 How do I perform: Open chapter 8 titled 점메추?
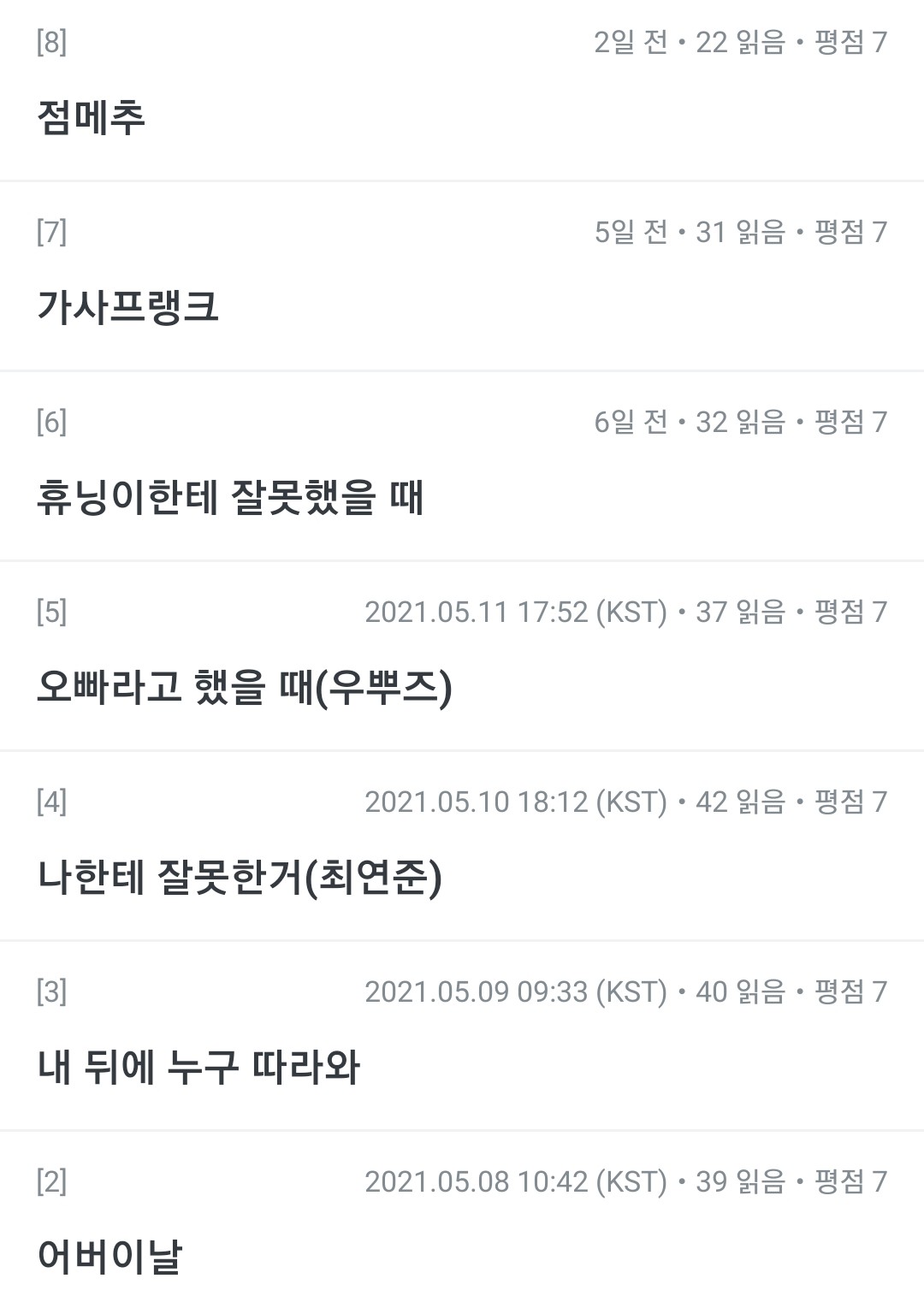92,117
